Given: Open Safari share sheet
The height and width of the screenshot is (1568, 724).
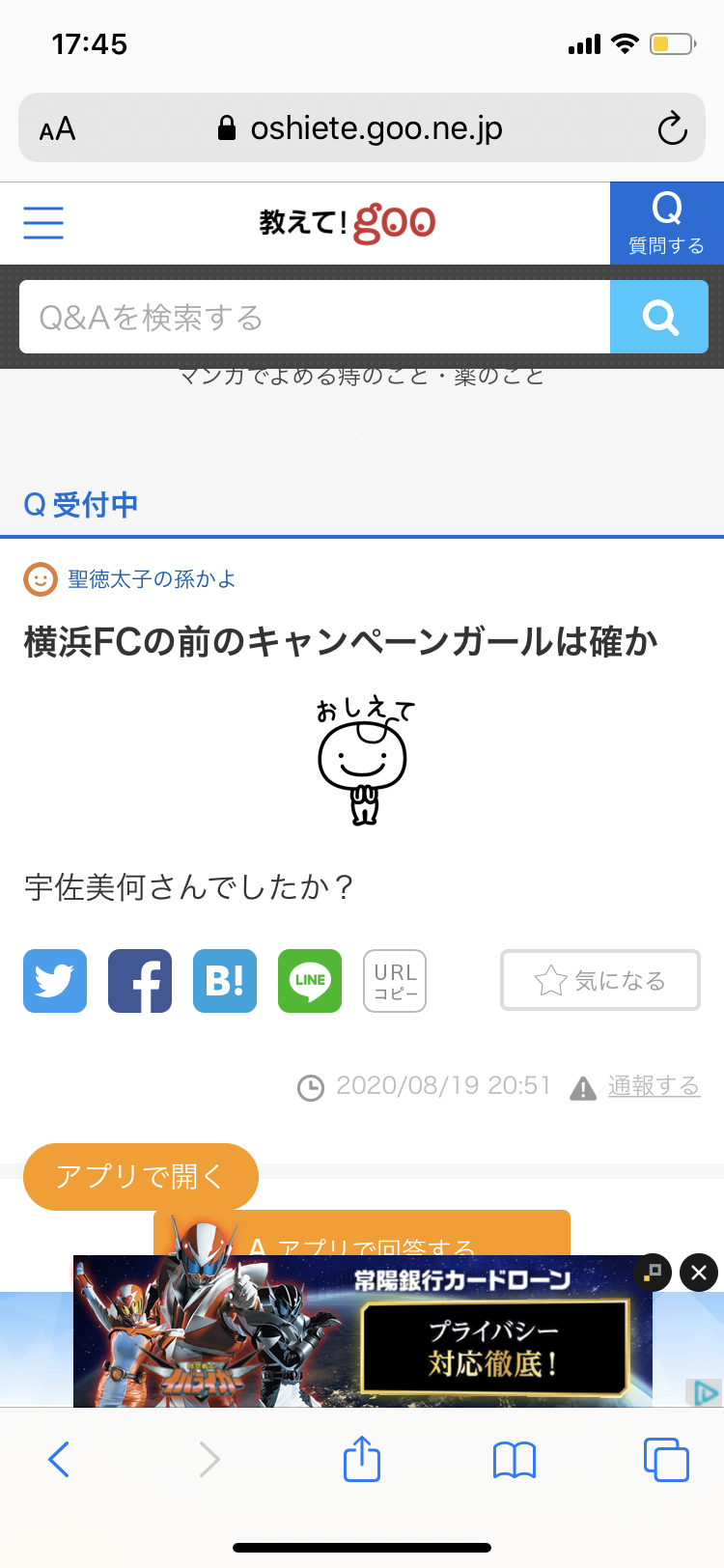Looking at the screenshot, I should [362, 1459].
